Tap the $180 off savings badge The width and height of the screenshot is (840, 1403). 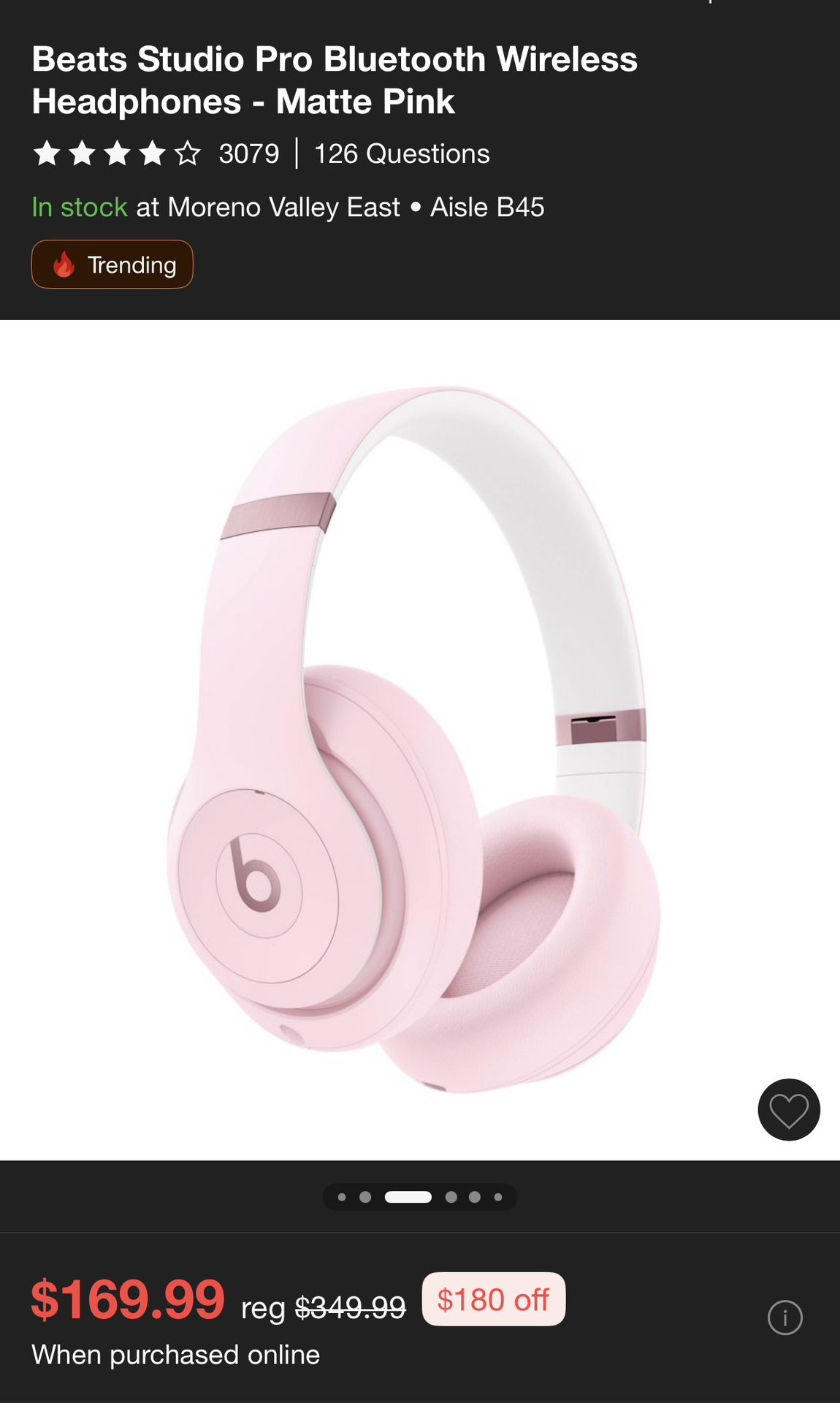(494, 1299)
